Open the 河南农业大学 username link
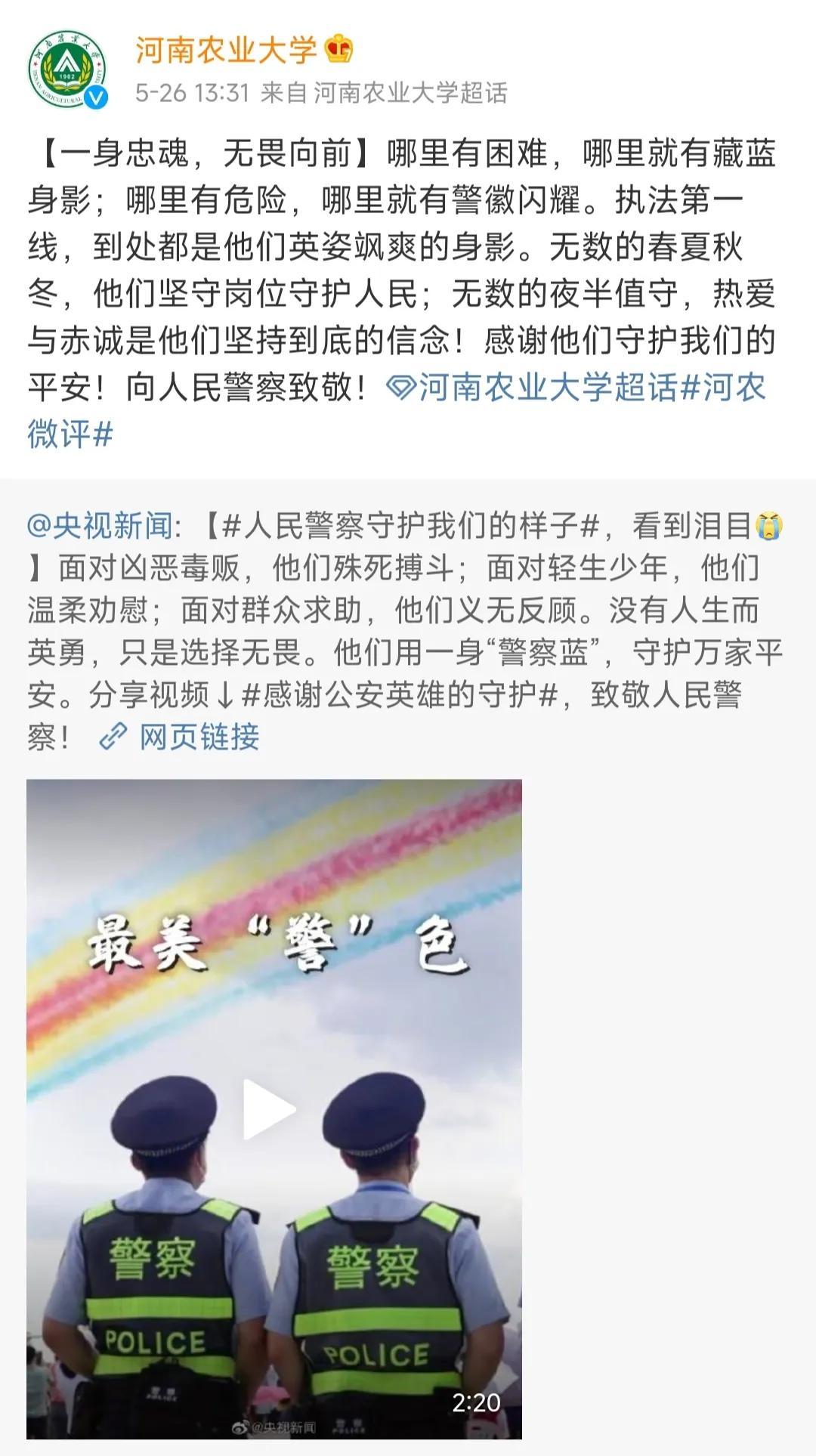This screenshot has width=816, height=1456. pos(225,51)
